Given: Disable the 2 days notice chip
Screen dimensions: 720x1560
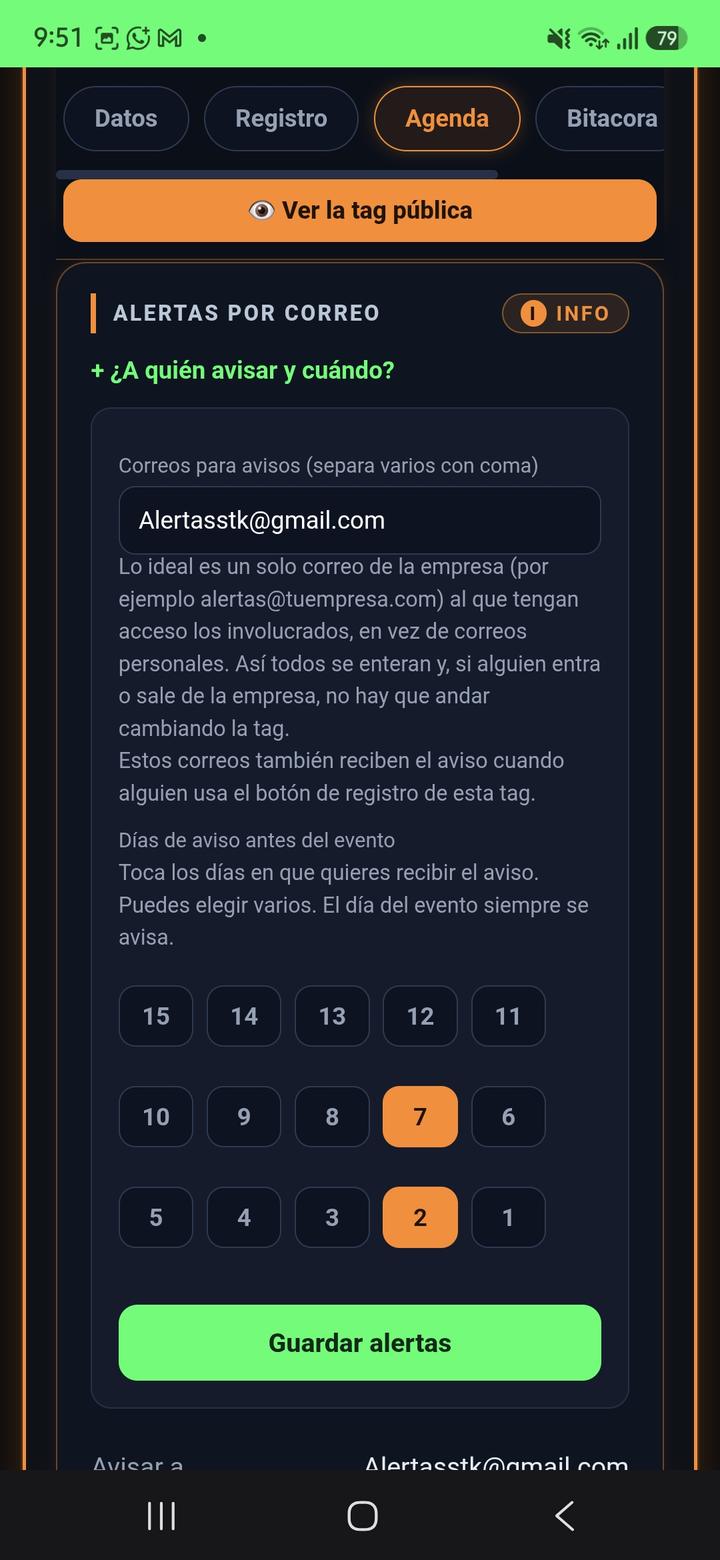Looking at the screenshot, I should [420, 1217].
